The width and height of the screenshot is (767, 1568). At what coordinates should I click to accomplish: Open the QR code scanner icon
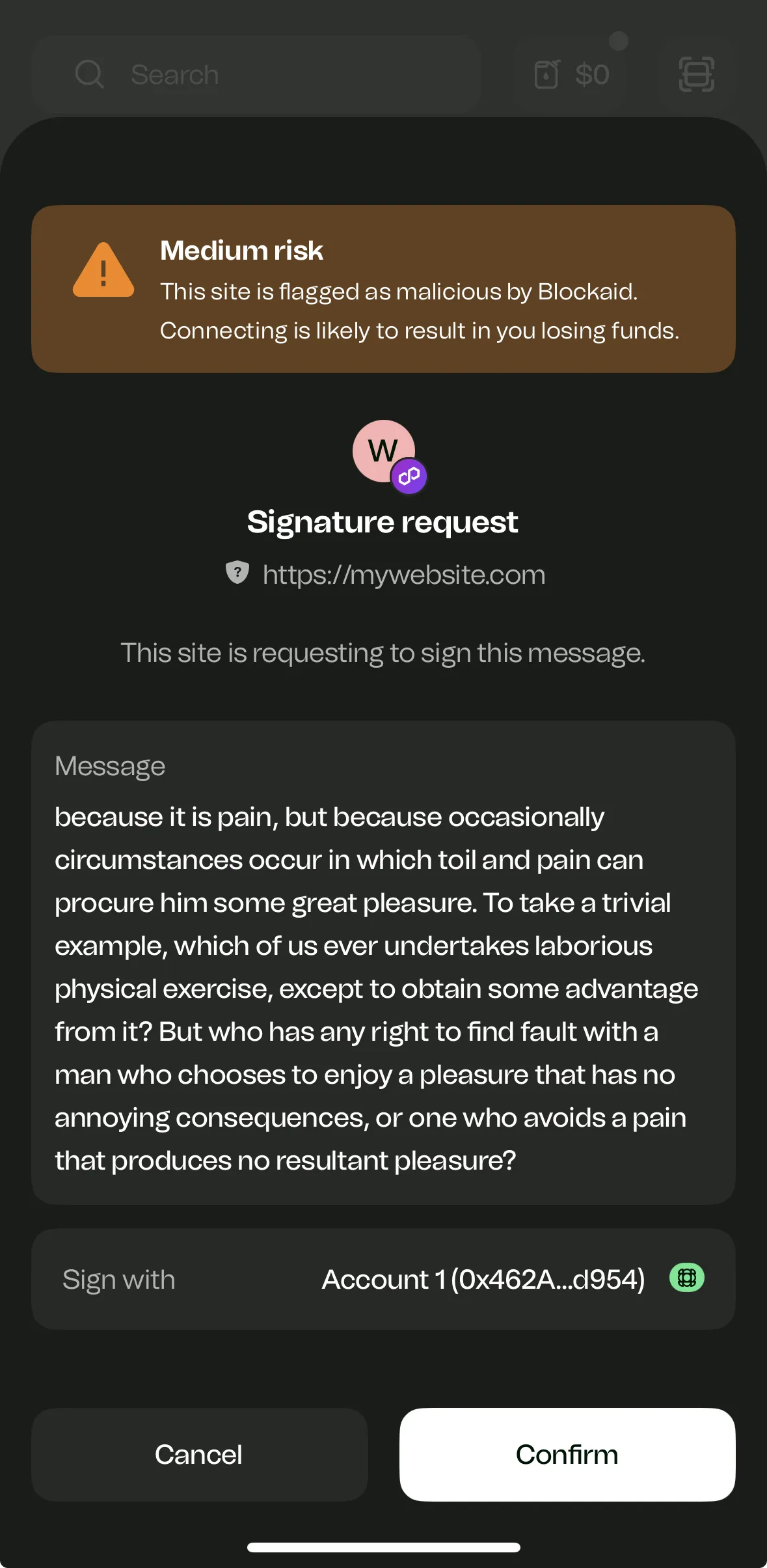(695, 74)
